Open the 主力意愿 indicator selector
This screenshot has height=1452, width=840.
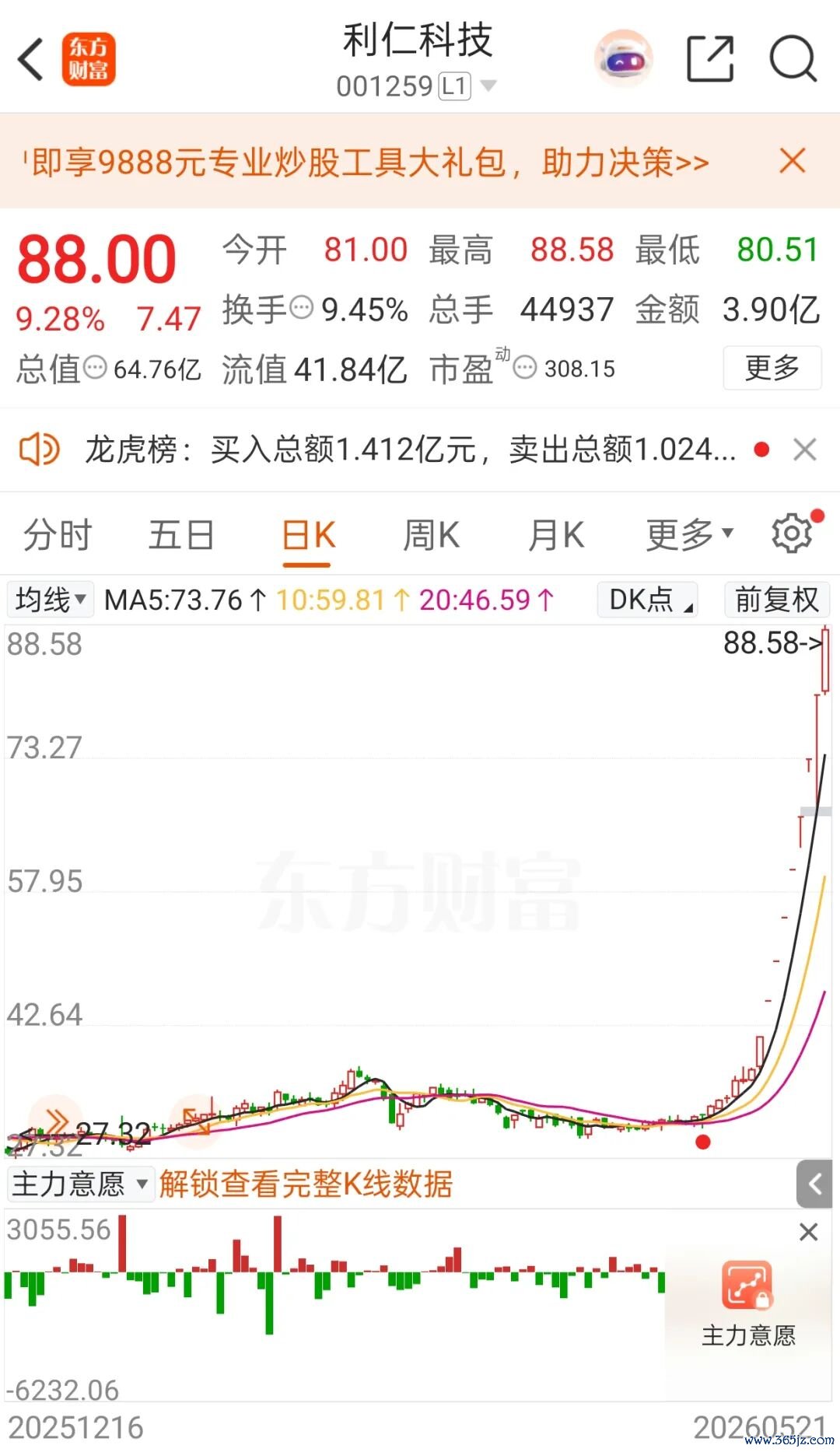tap(79, 1184)
